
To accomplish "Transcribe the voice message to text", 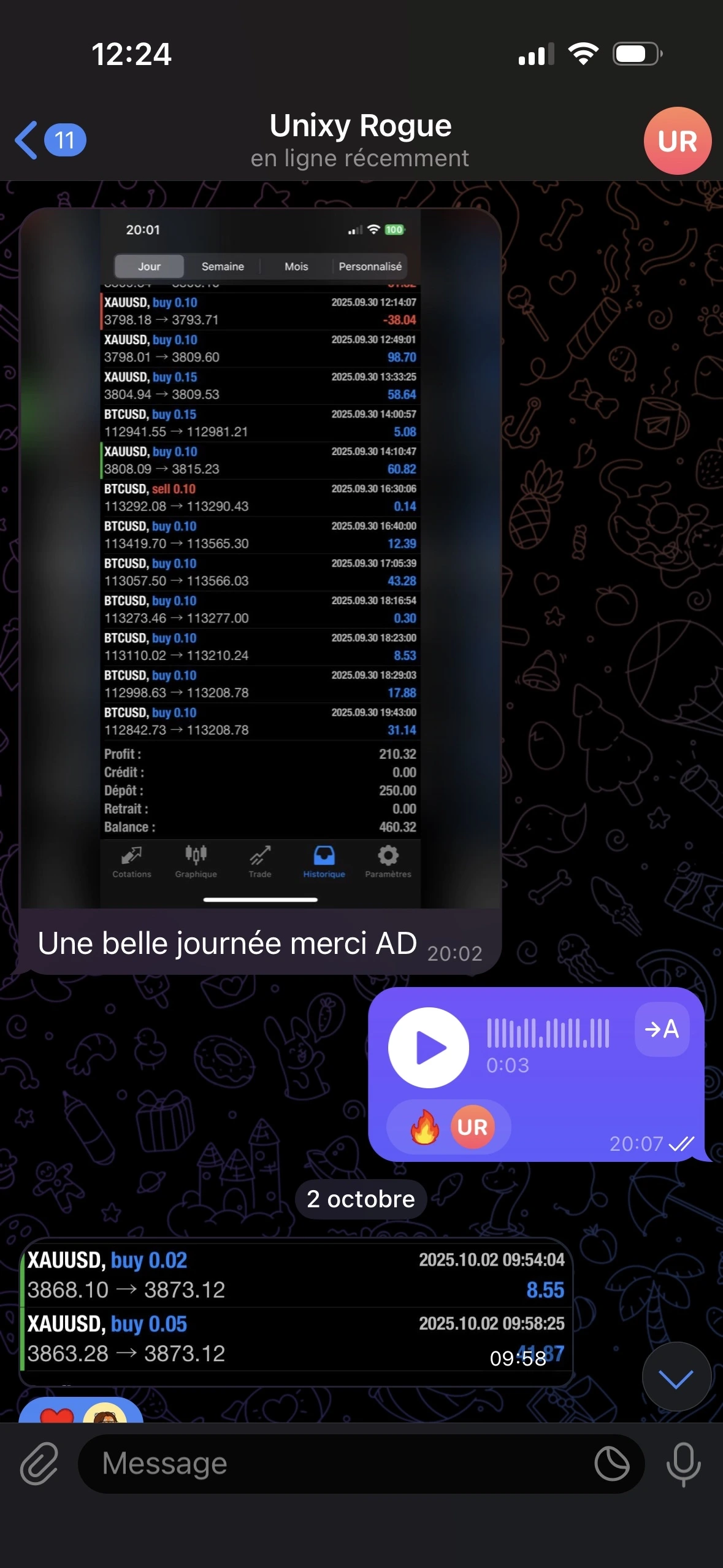I will coord(662,1029).
